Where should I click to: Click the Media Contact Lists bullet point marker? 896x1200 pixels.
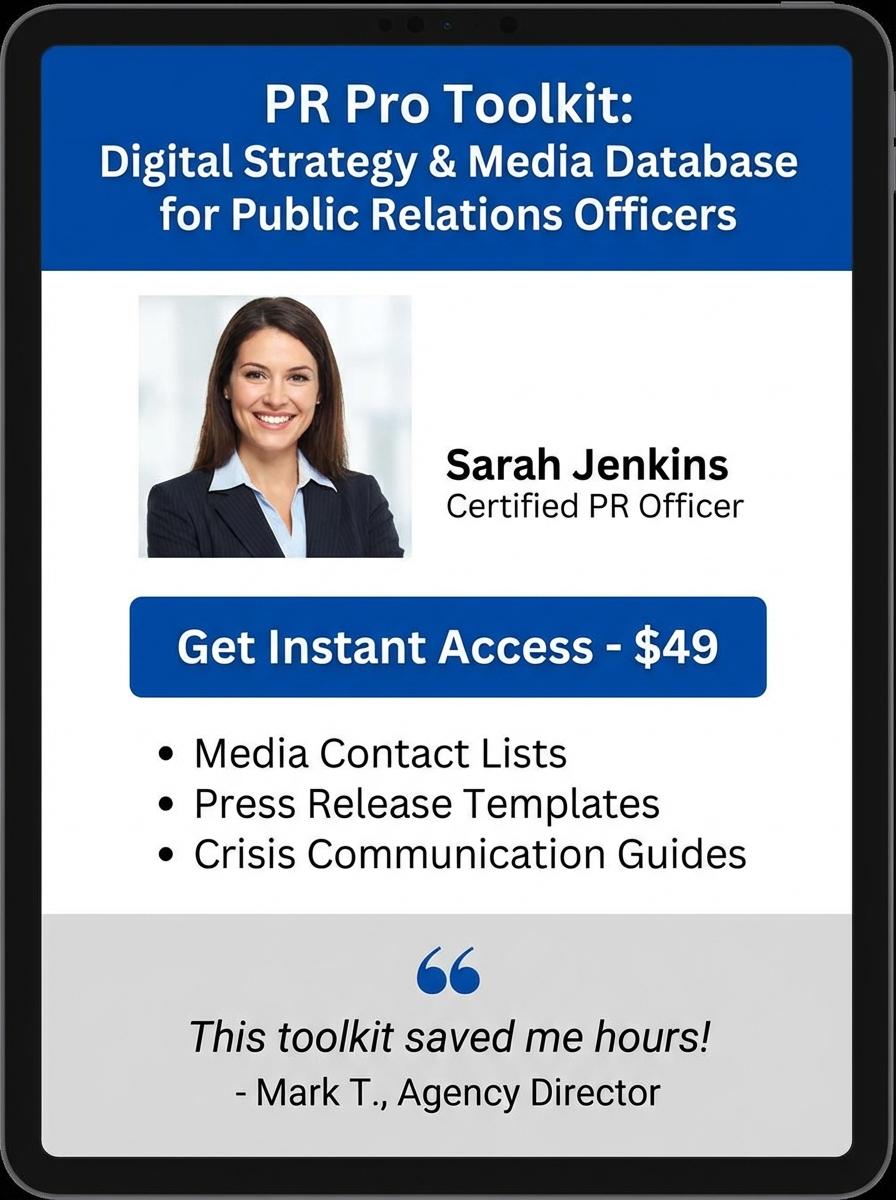point(166,753)
